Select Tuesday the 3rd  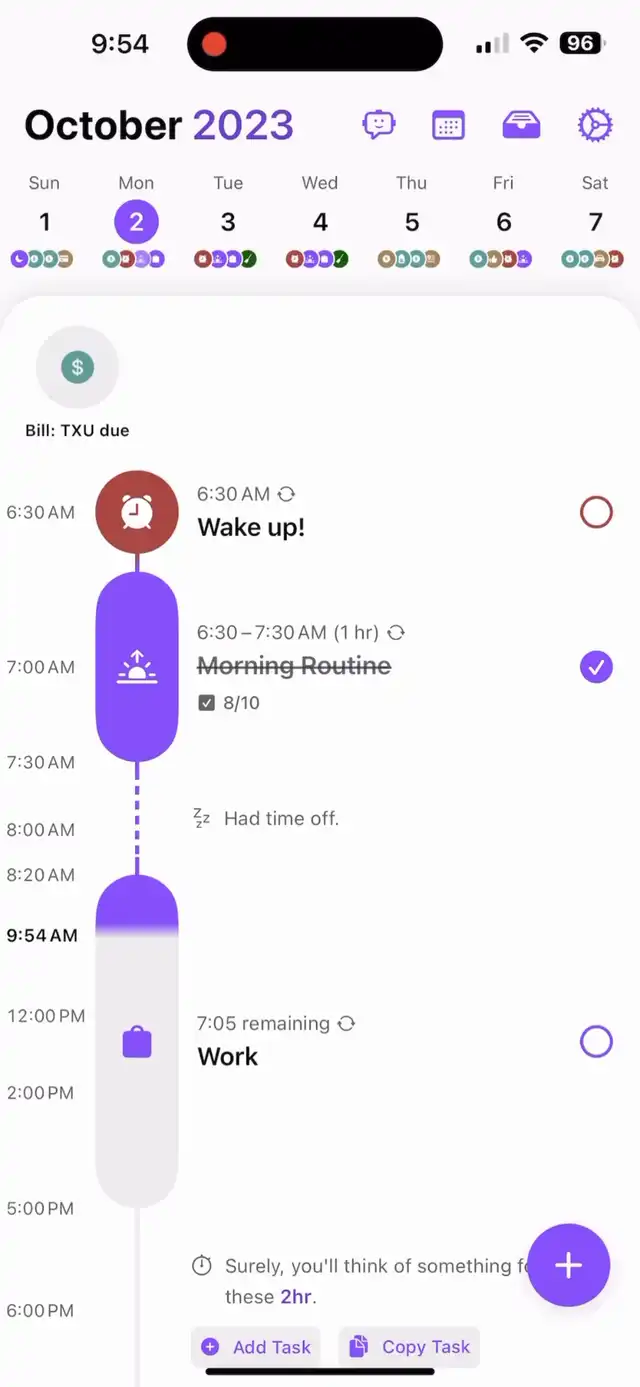(228, 222)
